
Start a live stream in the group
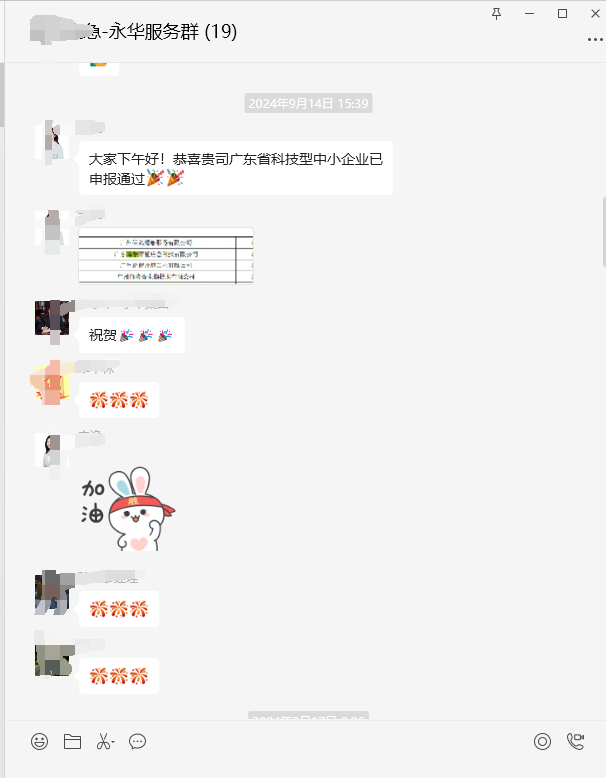tap(542, 741)
